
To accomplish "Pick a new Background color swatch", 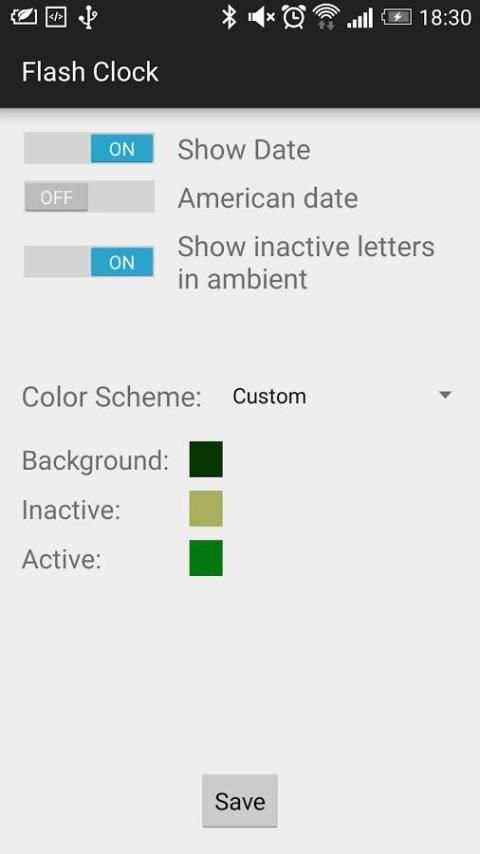I will 206,459.
